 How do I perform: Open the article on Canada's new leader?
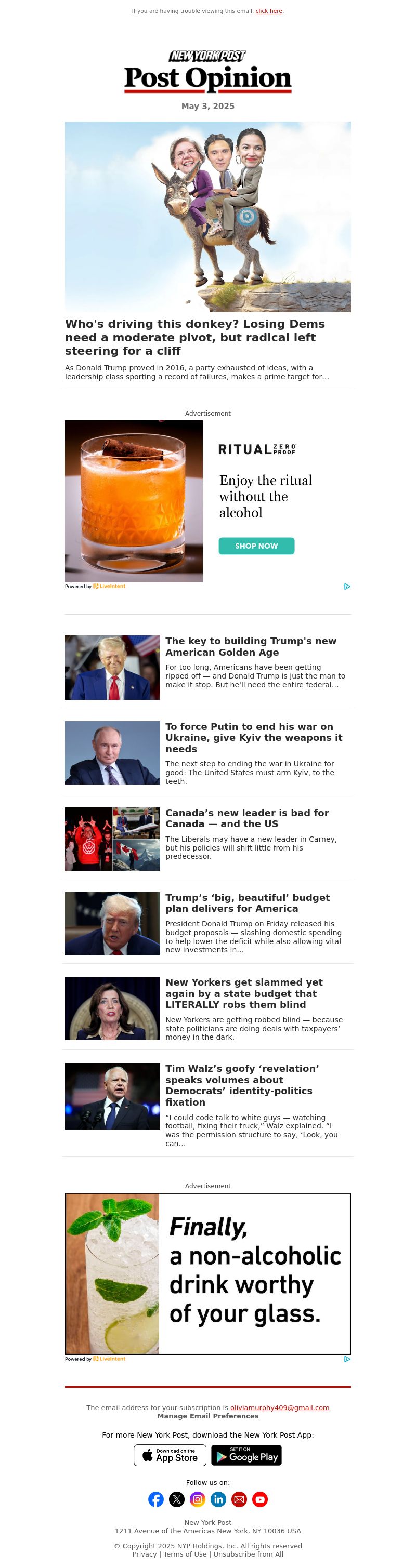point(246,817)
